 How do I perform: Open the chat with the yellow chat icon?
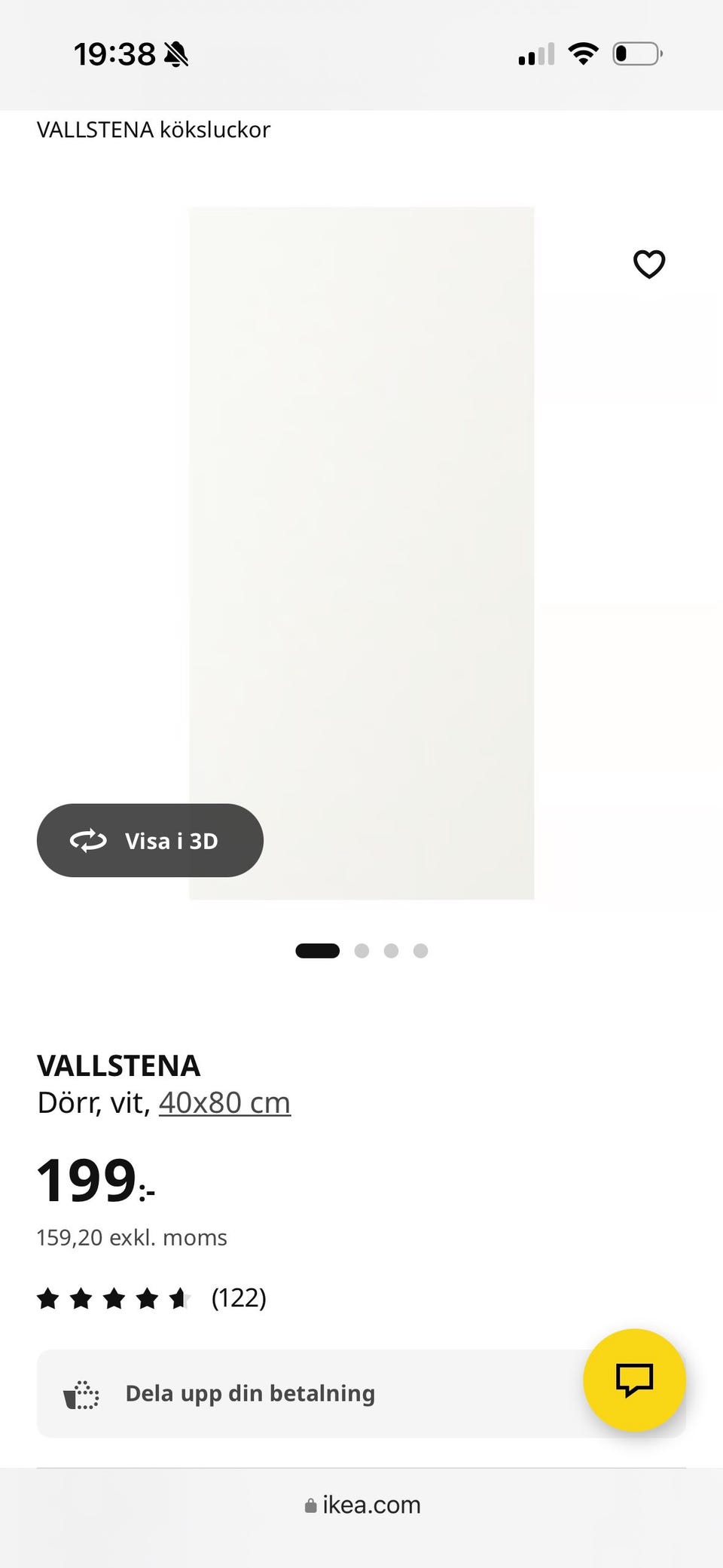tap(635, 1380)
